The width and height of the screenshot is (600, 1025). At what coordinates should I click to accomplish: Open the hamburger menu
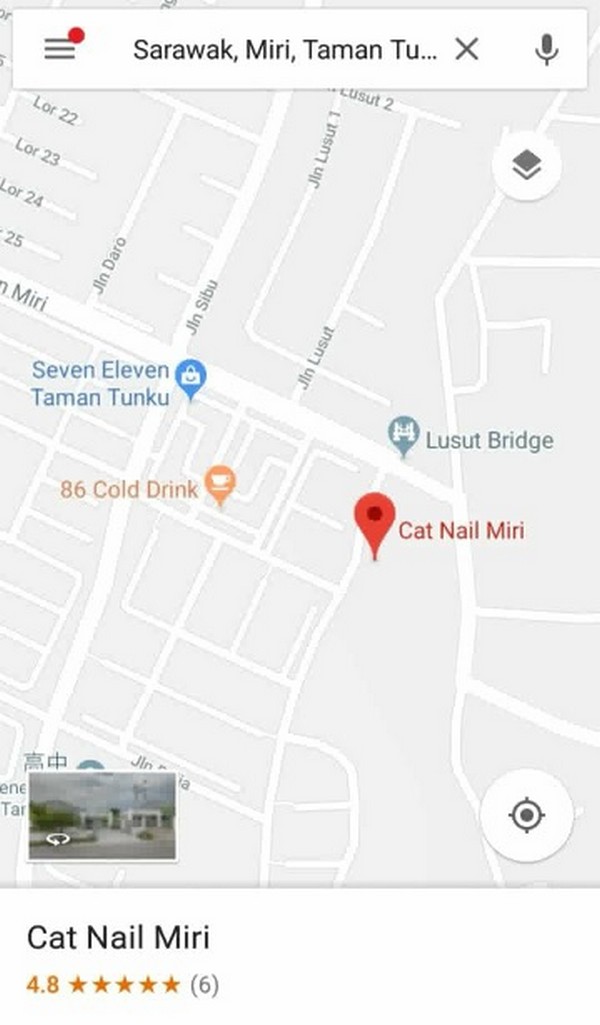tap(60, 49)
